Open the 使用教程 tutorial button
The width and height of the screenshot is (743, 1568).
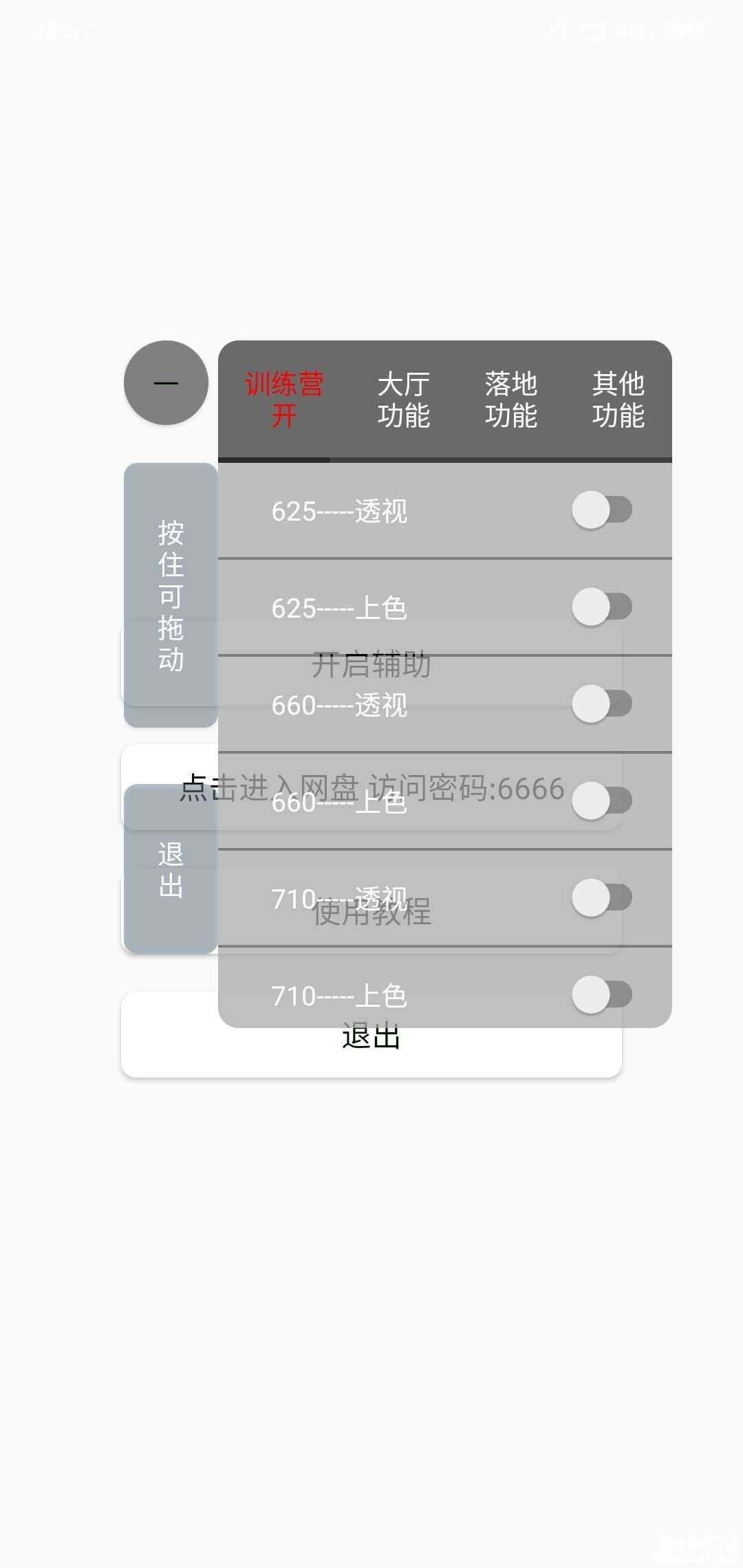371,914
